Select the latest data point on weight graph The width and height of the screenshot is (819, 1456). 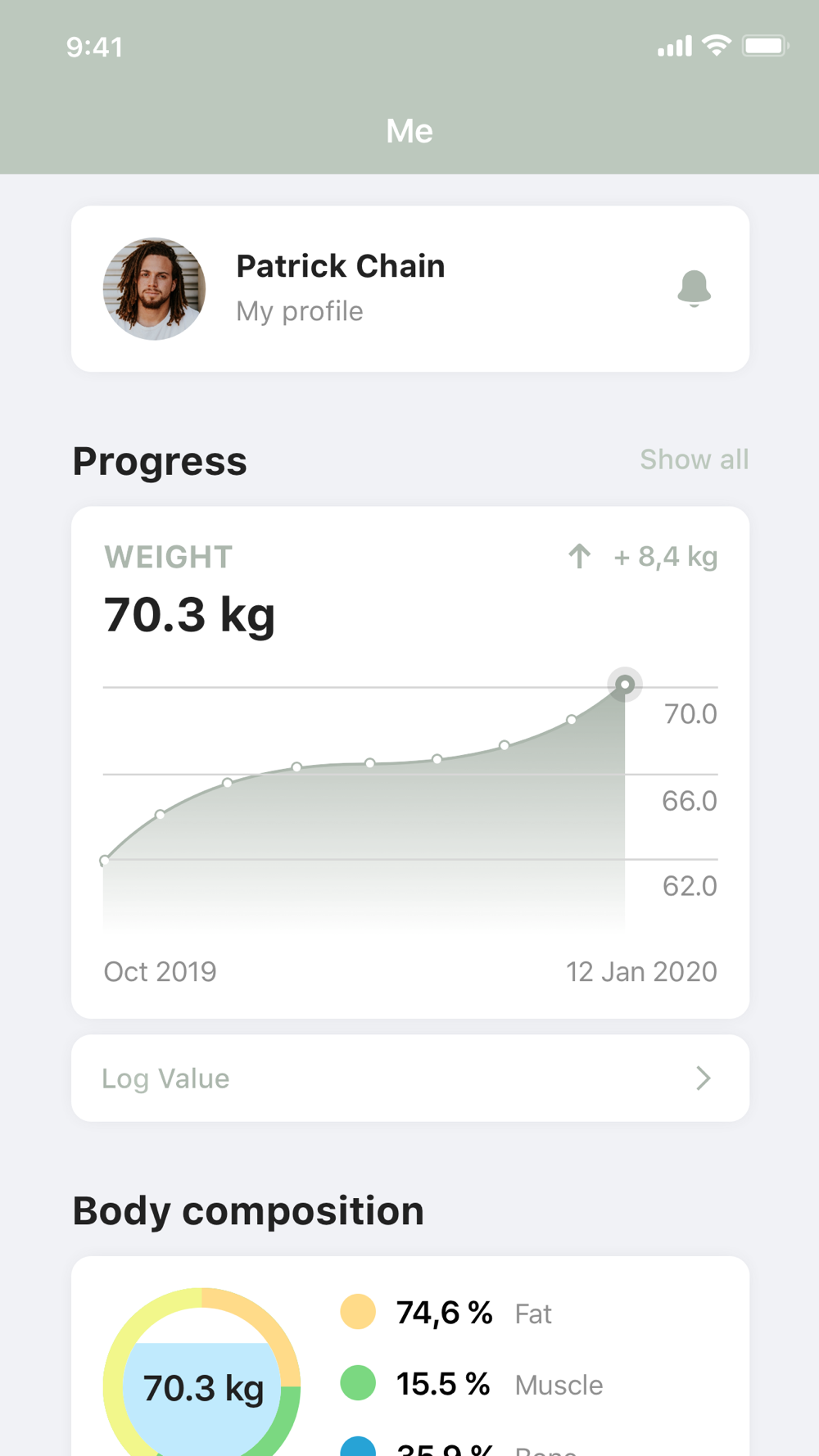[x=625, y=685]
